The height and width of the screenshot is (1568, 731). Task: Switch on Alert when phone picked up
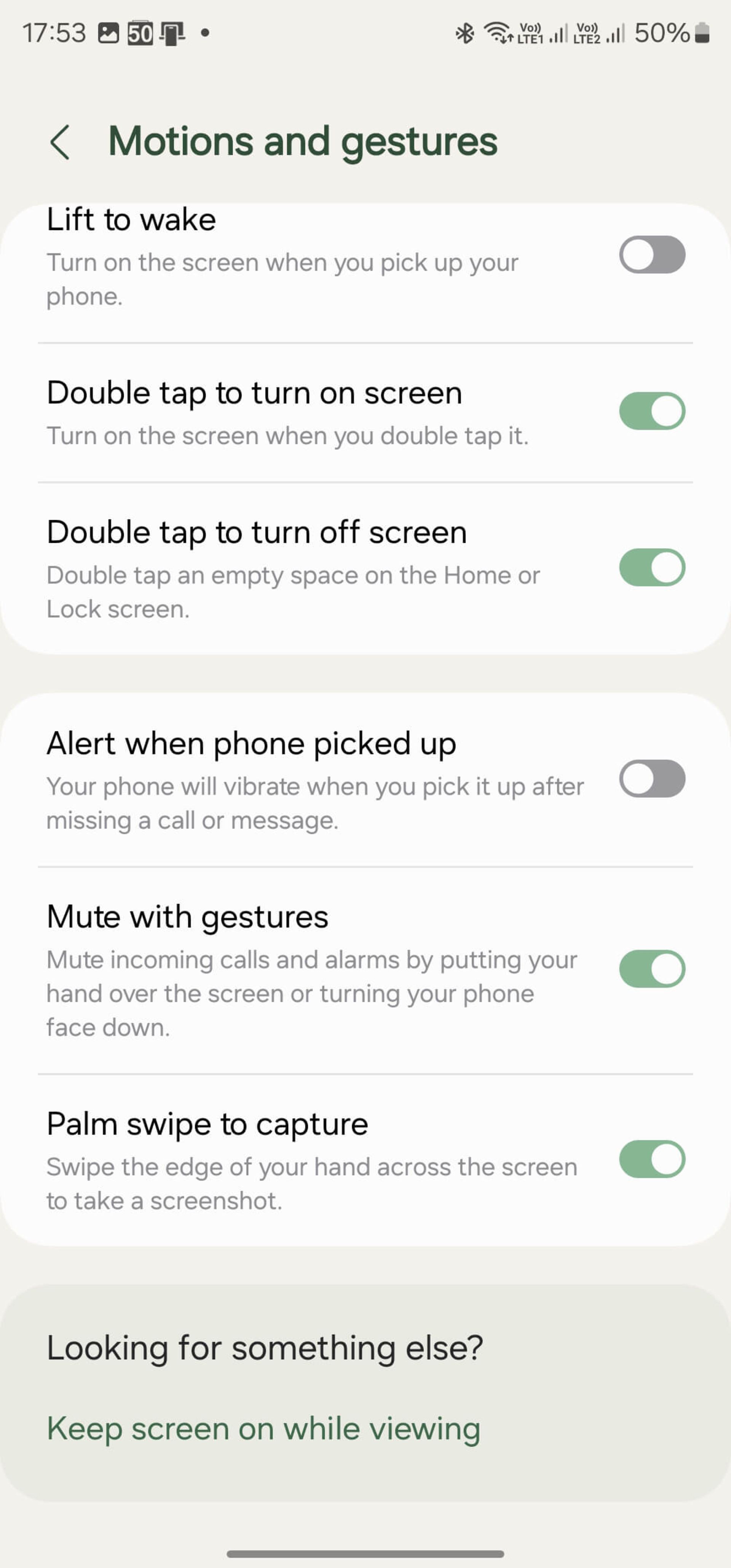pos(652,778)
